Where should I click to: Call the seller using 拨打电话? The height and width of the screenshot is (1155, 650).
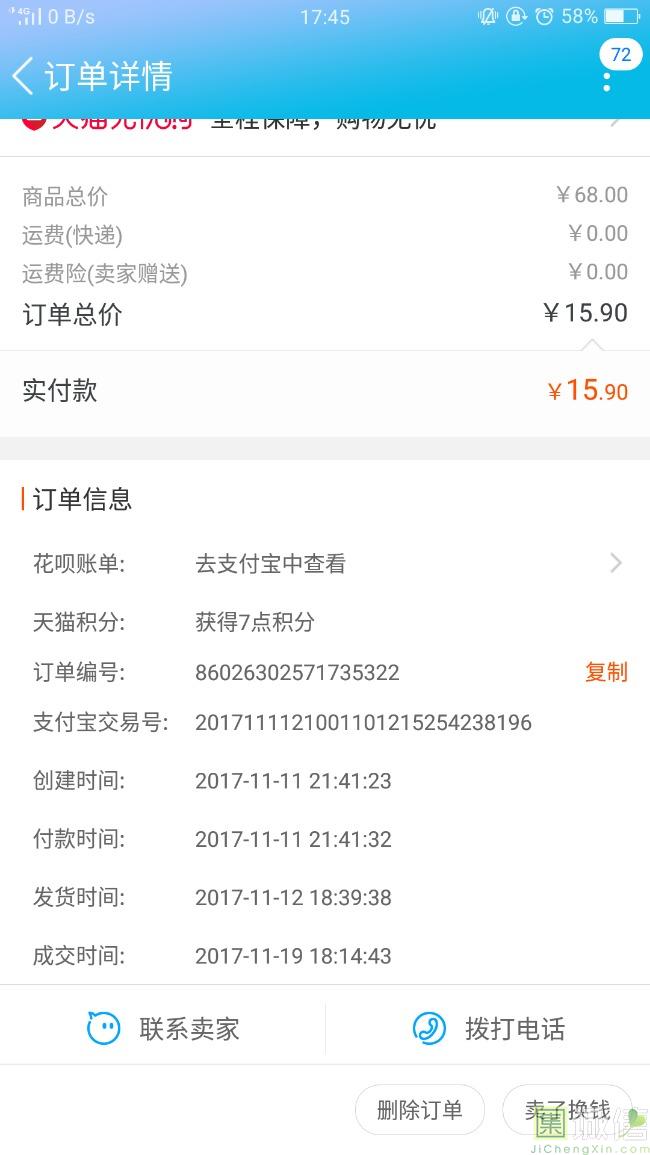coord(488,1028)
